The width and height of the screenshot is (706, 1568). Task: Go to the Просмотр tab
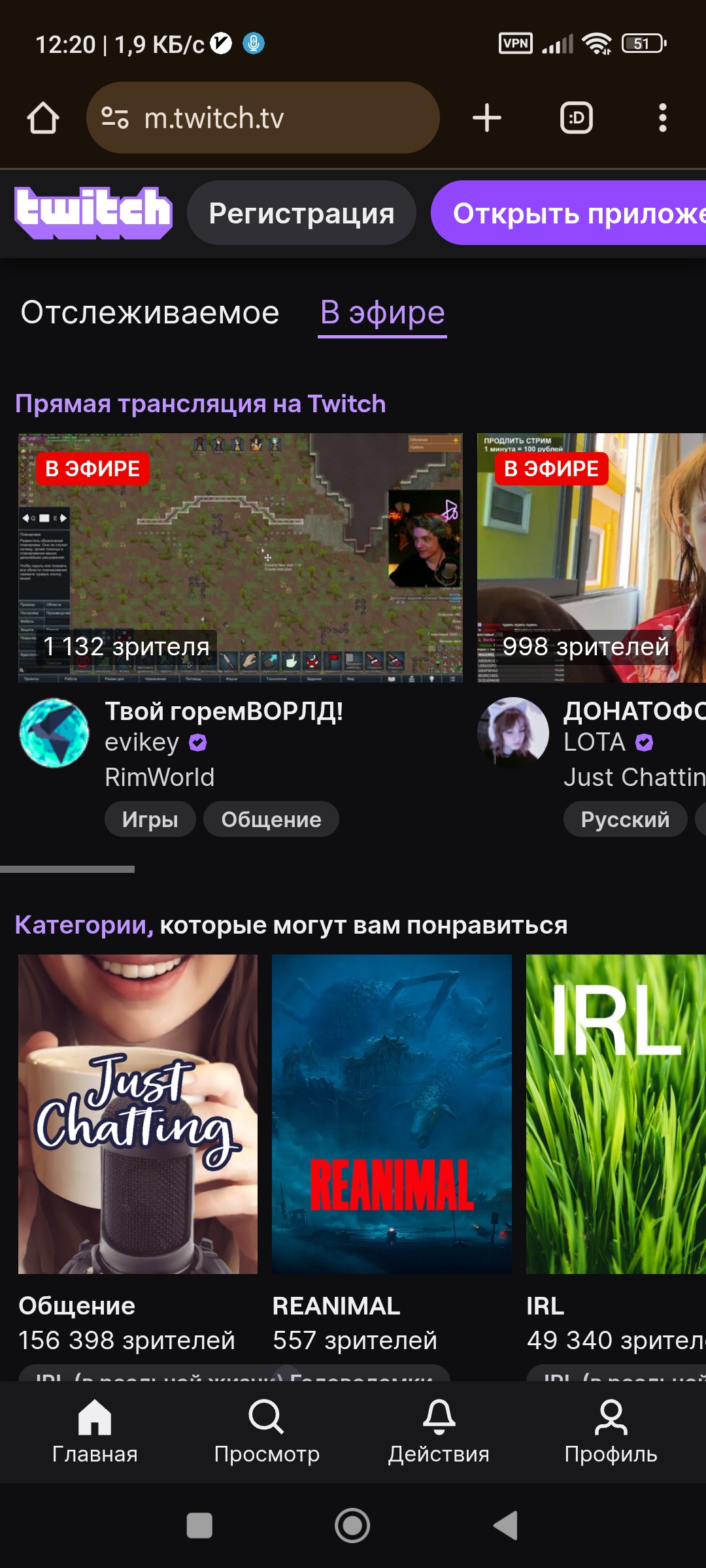pos(267,1432)
